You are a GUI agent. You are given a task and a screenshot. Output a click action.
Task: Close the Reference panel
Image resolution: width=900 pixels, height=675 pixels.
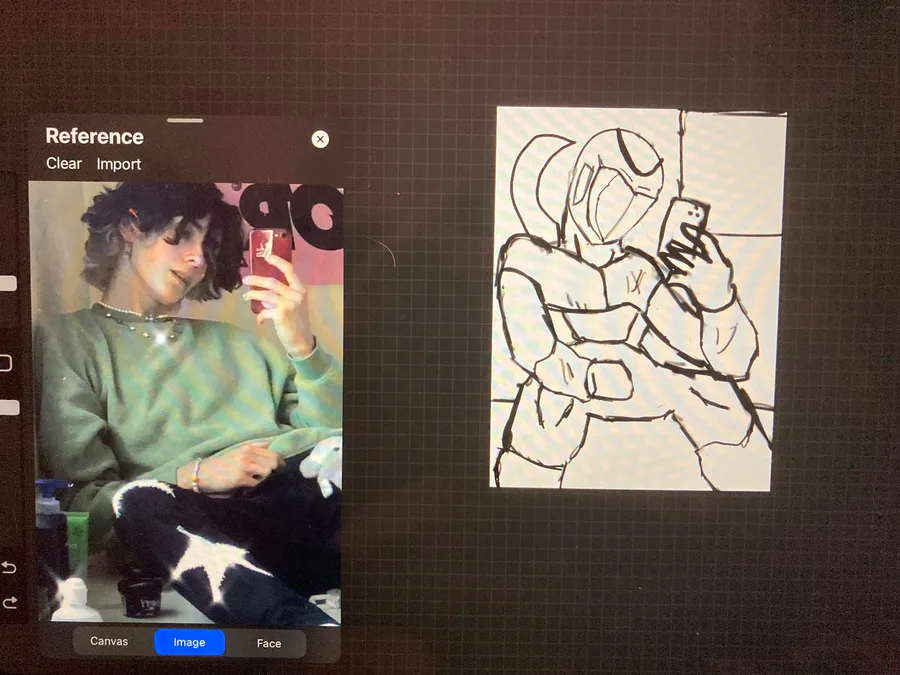click(x=320, y=139)
